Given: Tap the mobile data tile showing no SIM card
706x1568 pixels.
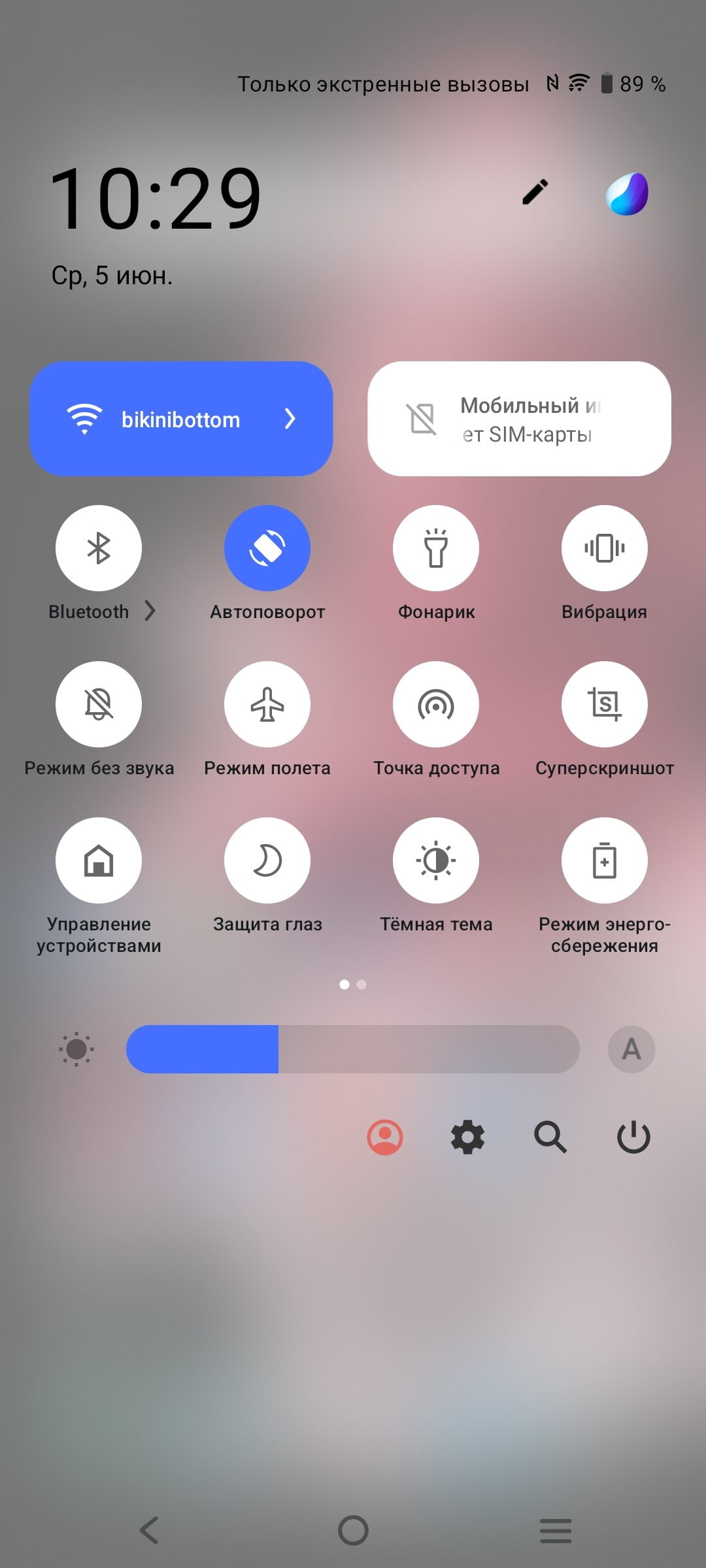Looking at the screenshot, I should point(519,419).
